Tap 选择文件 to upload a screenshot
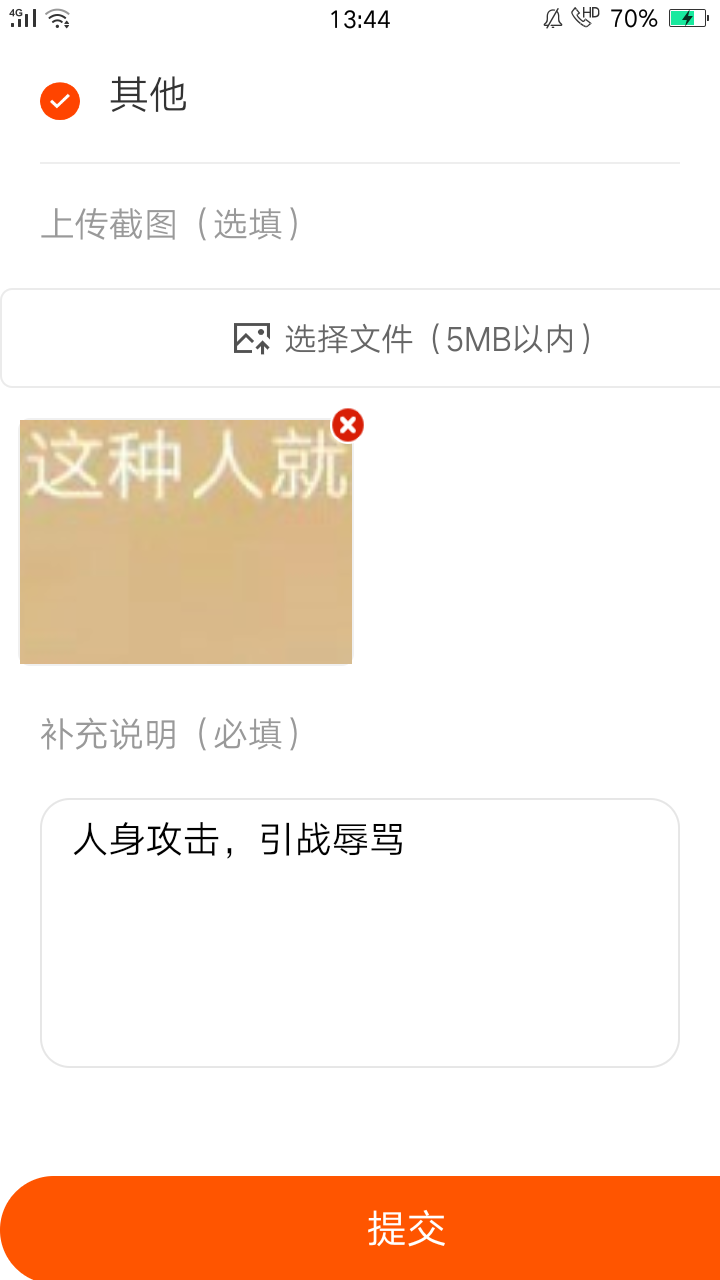 (x=360, y=338)
